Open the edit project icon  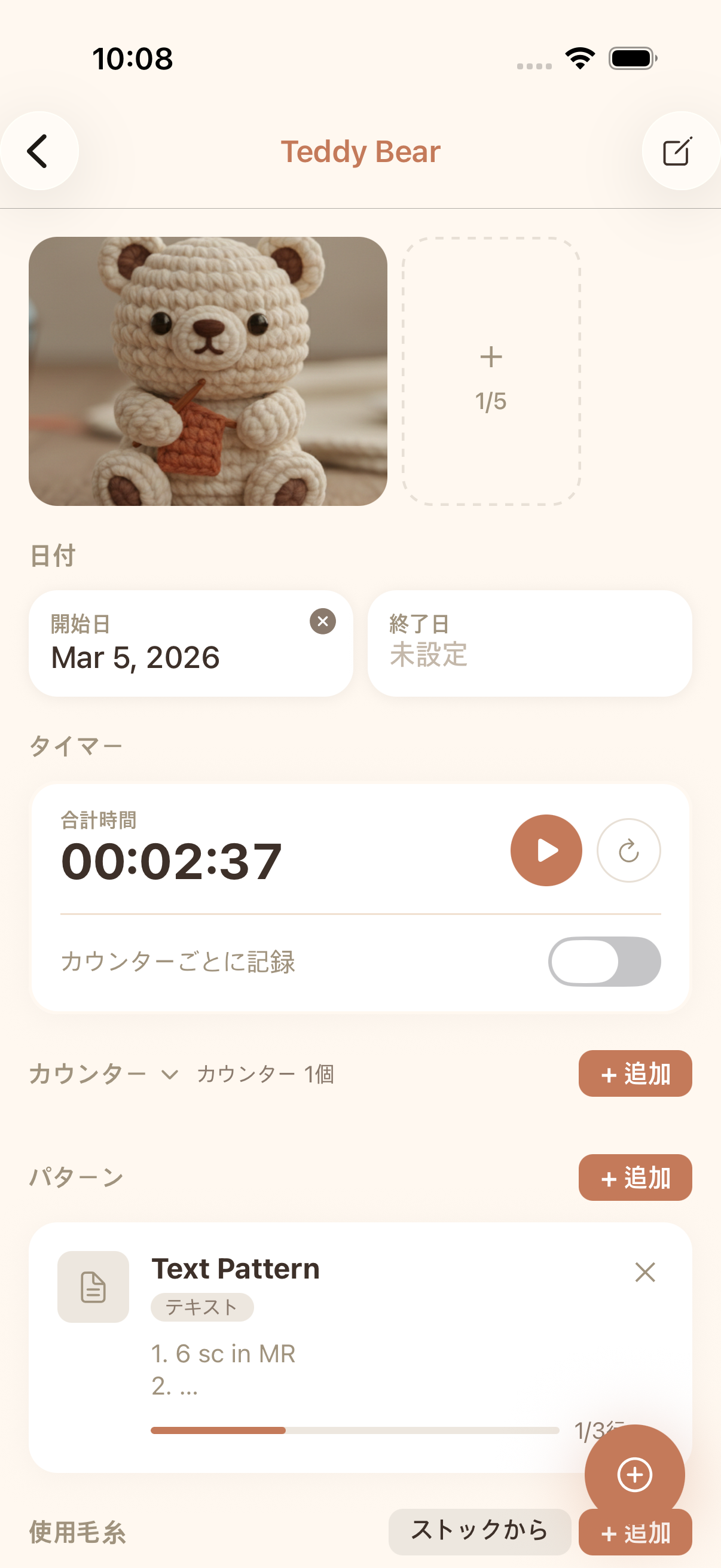click(x=679, y=151)
